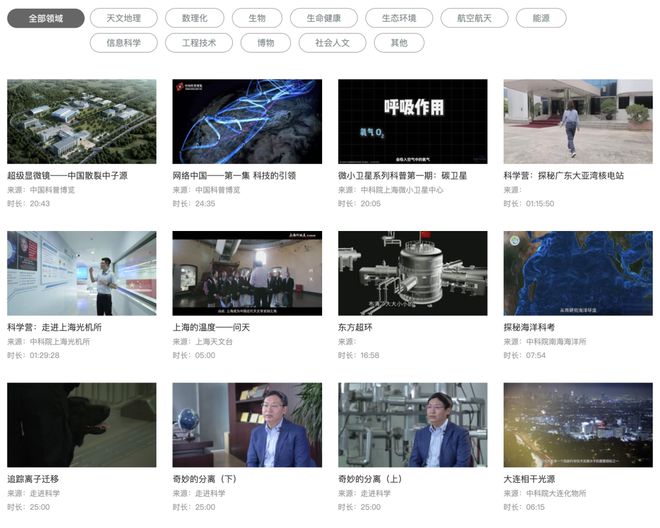Play 网络中国 第一集 科技的引领
660x528 pixels.
247,122
